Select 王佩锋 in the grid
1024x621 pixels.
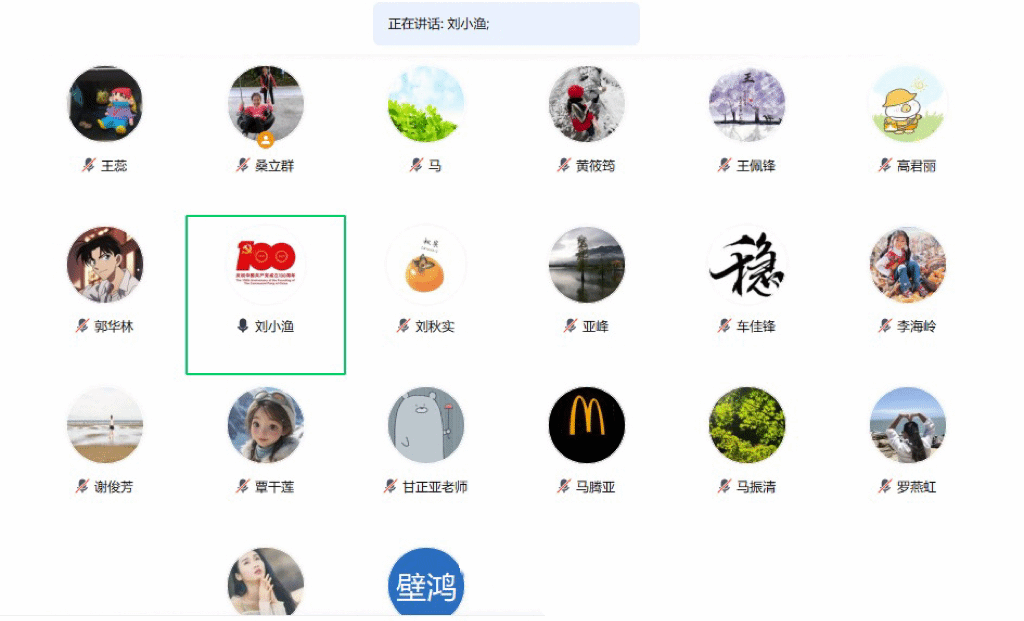pyautogui.click(x=747, y=105)
